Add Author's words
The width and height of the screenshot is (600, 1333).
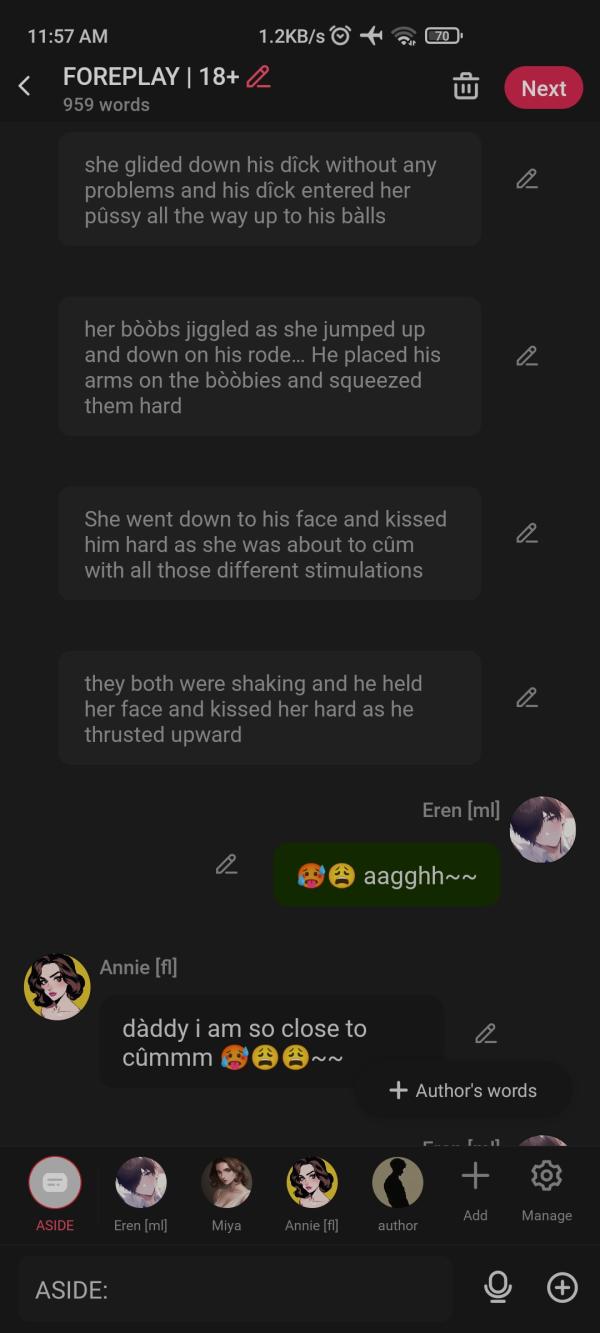(463, 1091)
